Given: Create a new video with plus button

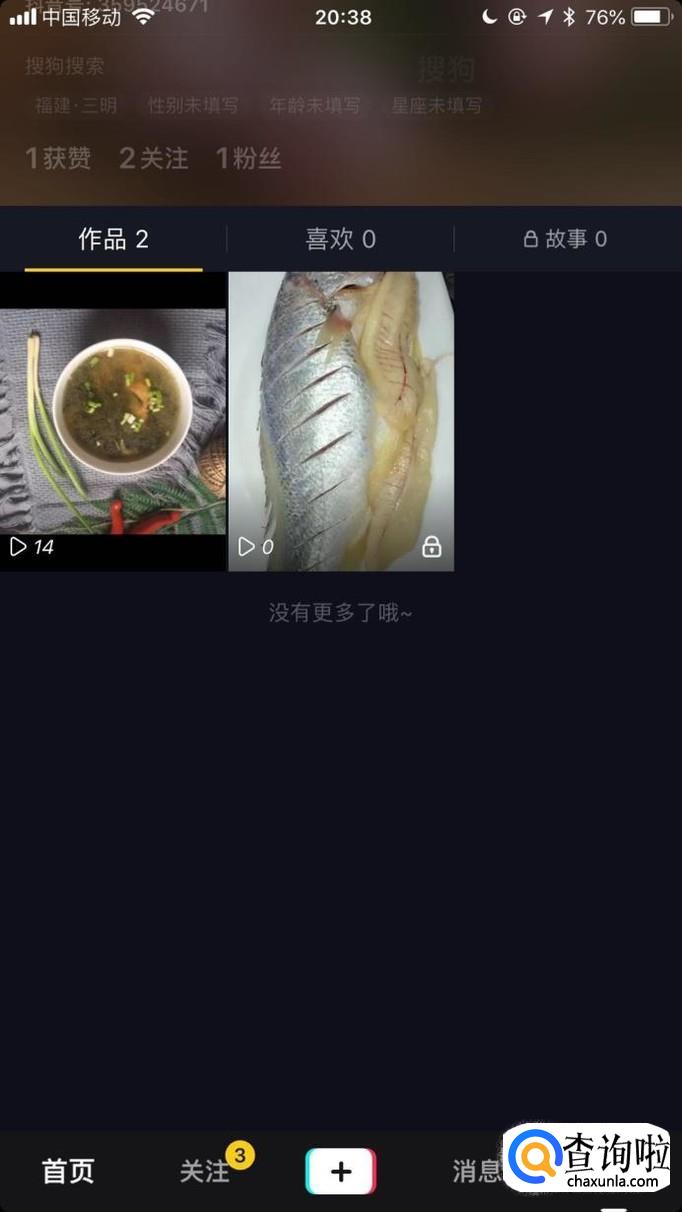Looking at the screenshot, I should (341, 1171).
